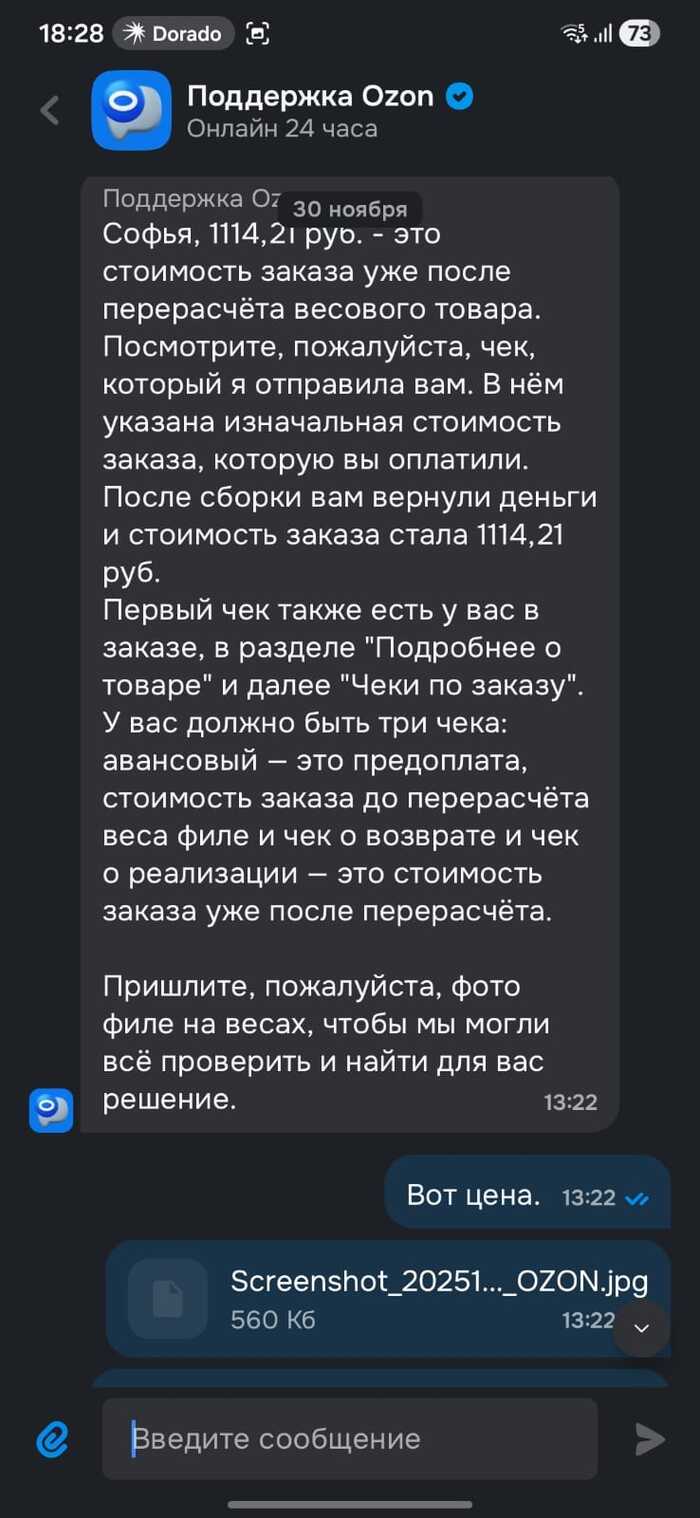
Task: Jump to latest messages with down arrow
Action: coord(641,1328)
